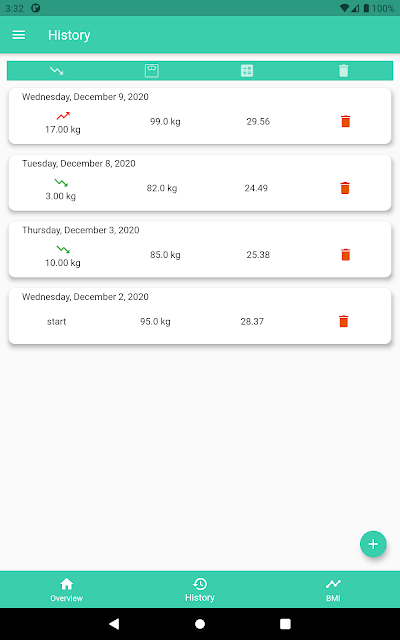Delete the December 8, 2020 entry

pyautogui.click(x=345, y=188)
